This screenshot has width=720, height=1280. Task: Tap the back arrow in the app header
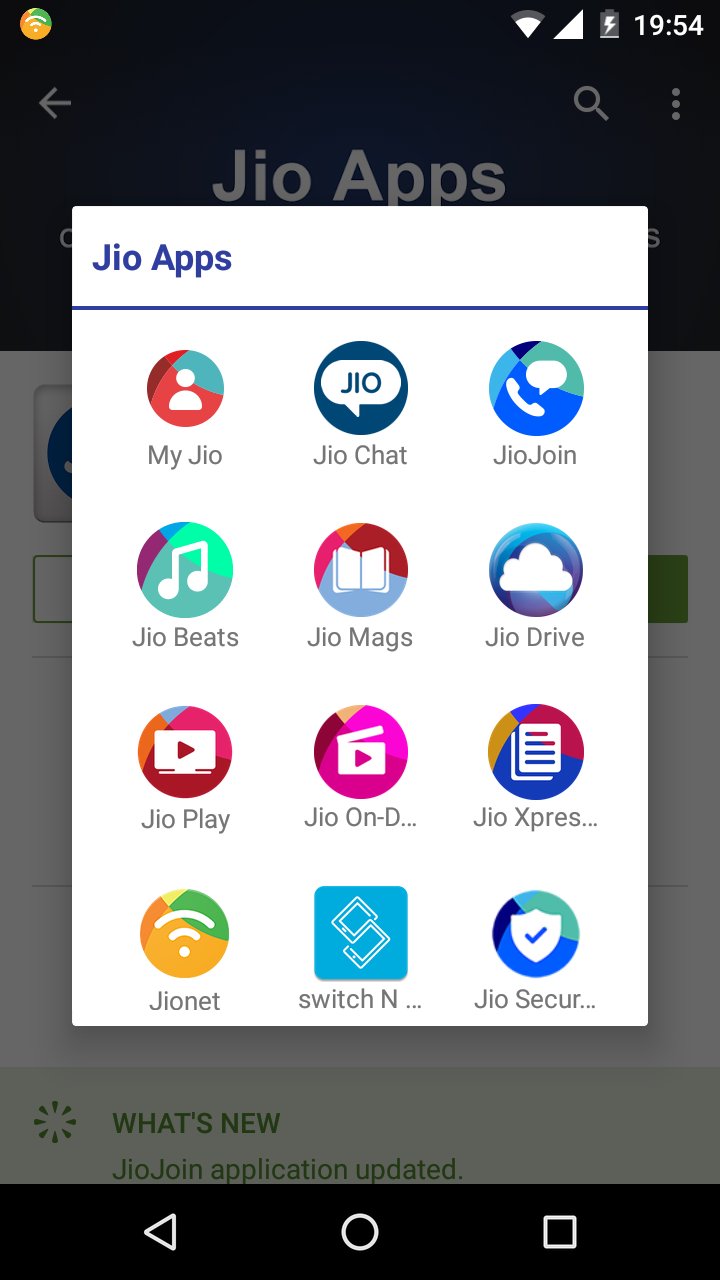[54, 103]
